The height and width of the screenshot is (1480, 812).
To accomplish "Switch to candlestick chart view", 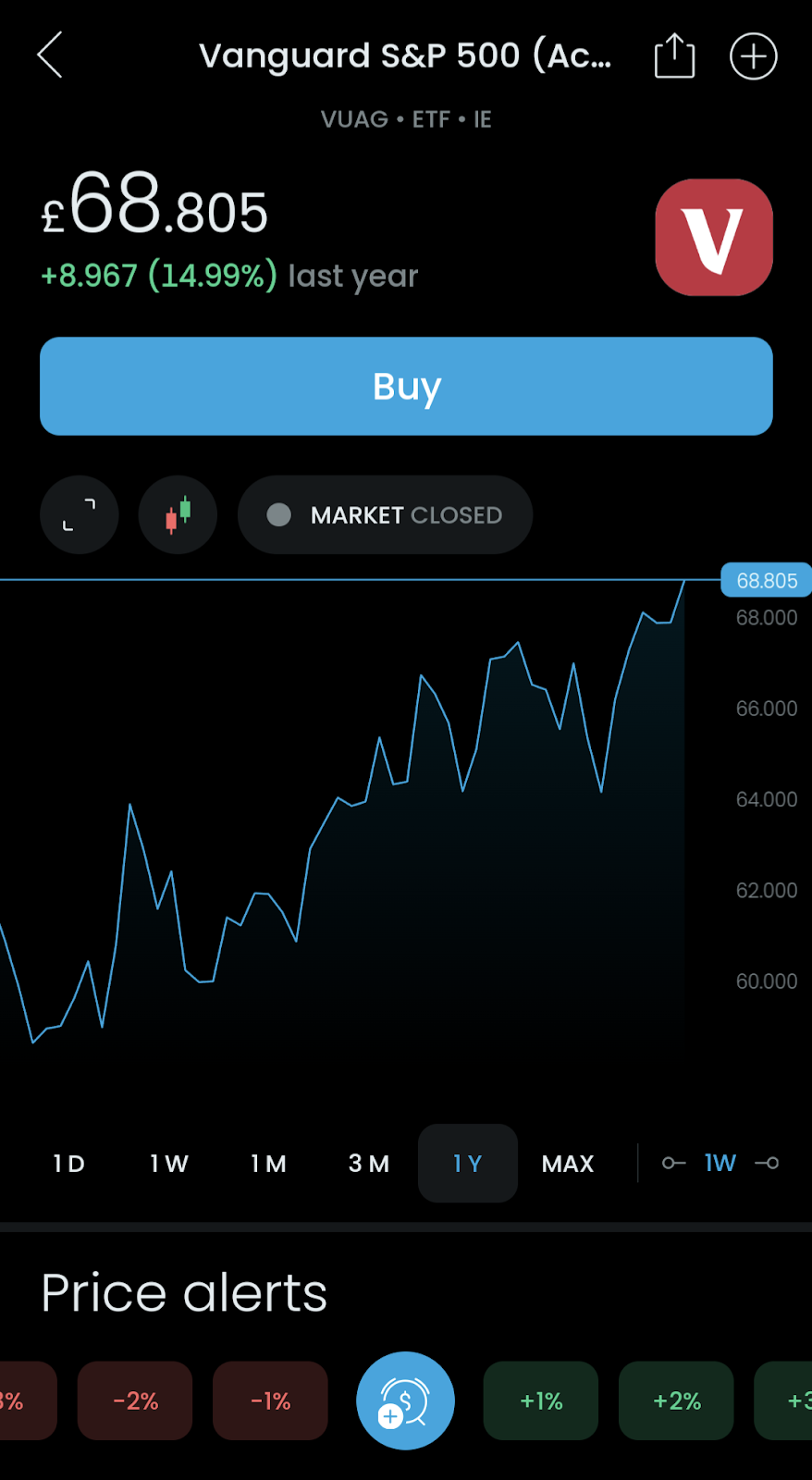I will (178, 514).
